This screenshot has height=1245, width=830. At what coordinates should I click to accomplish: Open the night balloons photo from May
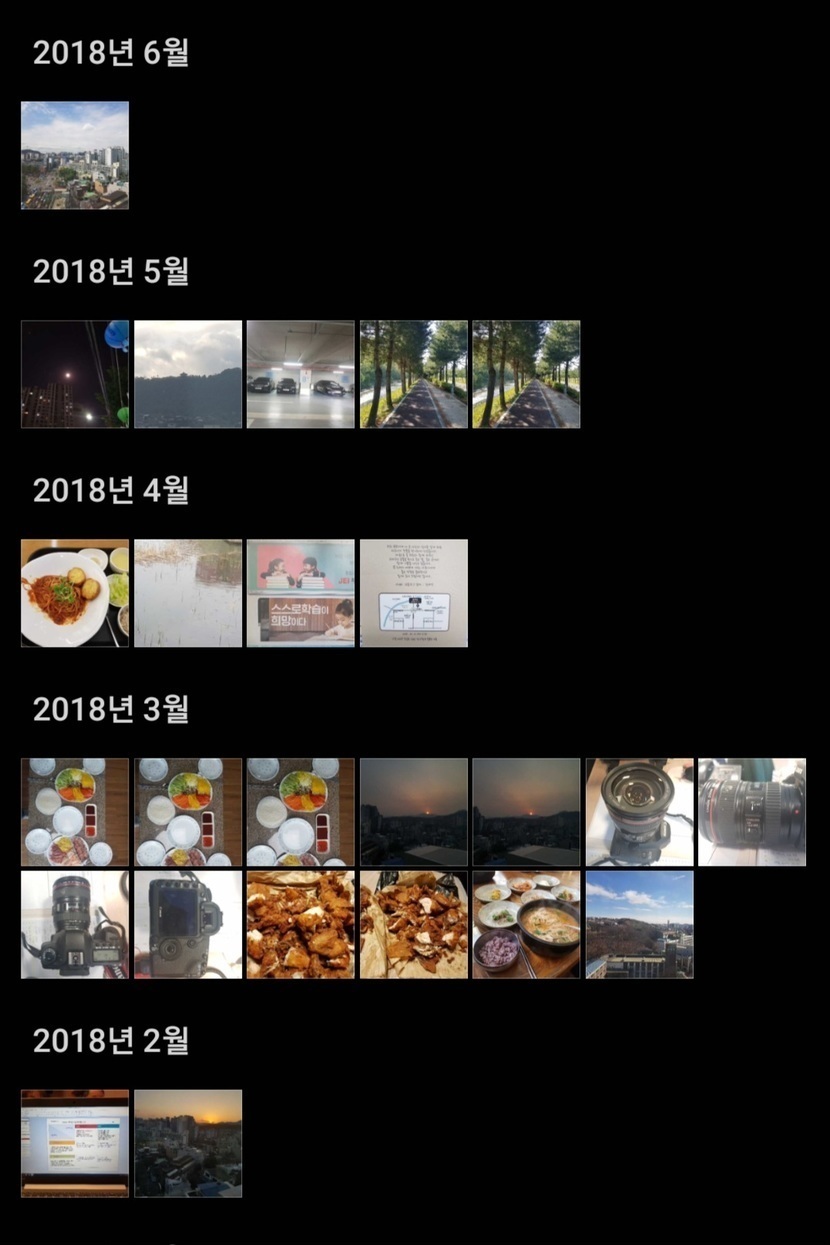[x=75, y=374]
